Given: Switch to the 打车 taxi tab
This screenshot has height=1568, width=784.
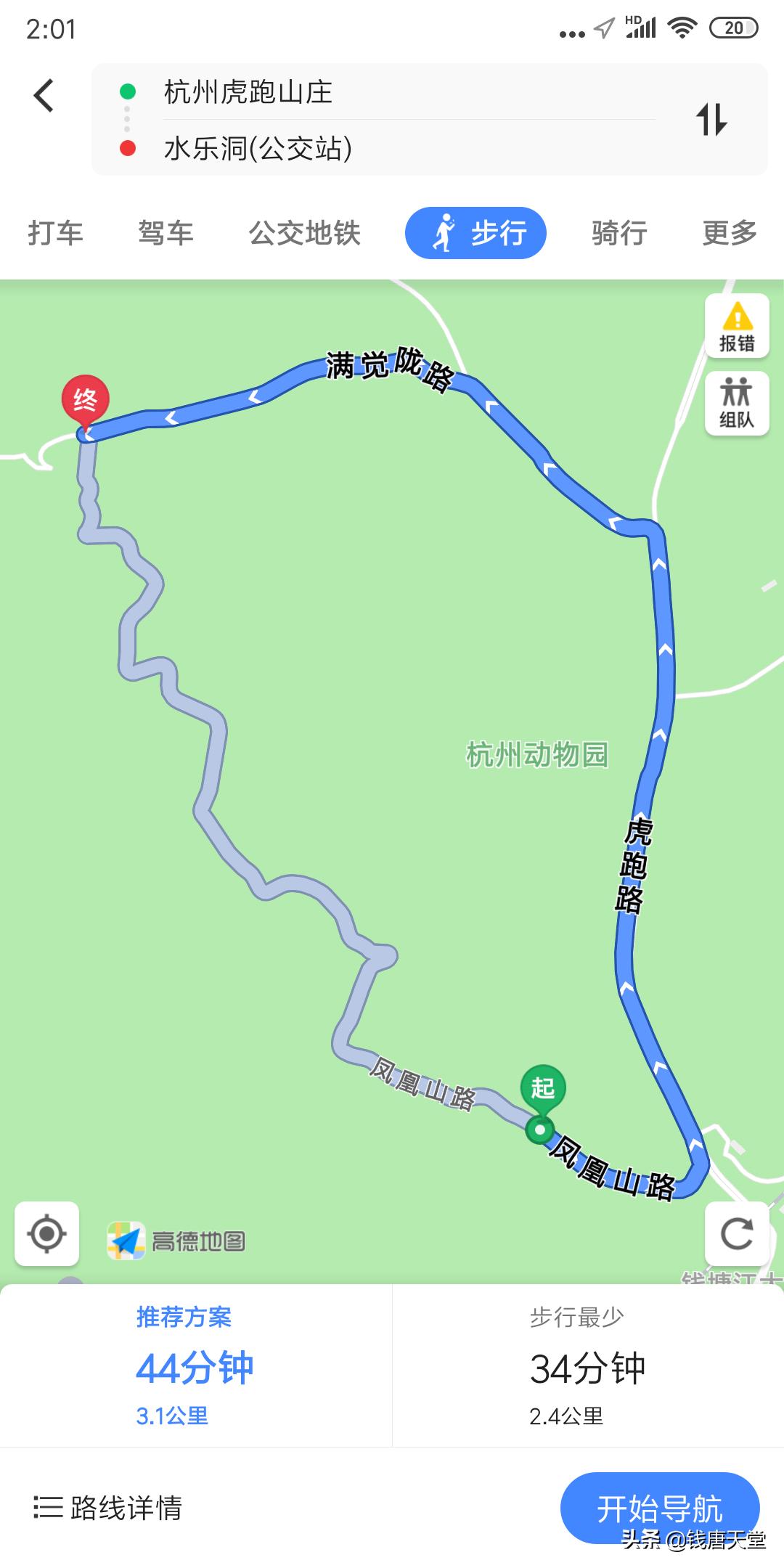Looking at the screenshot, I should click(57, 232).
